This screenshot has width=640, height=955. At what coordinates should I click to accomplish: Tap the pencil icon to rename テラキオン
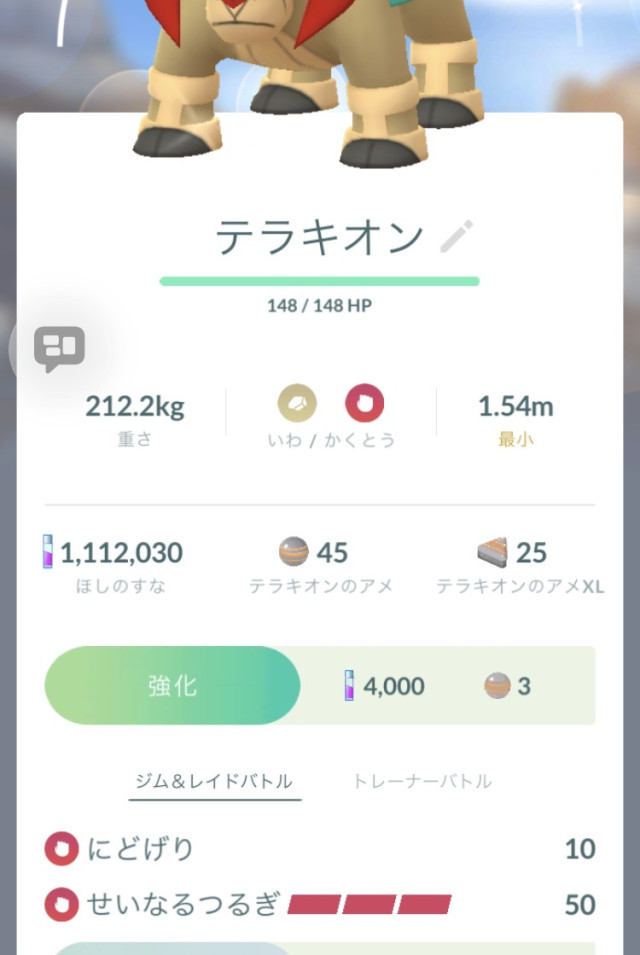[456, 237]
